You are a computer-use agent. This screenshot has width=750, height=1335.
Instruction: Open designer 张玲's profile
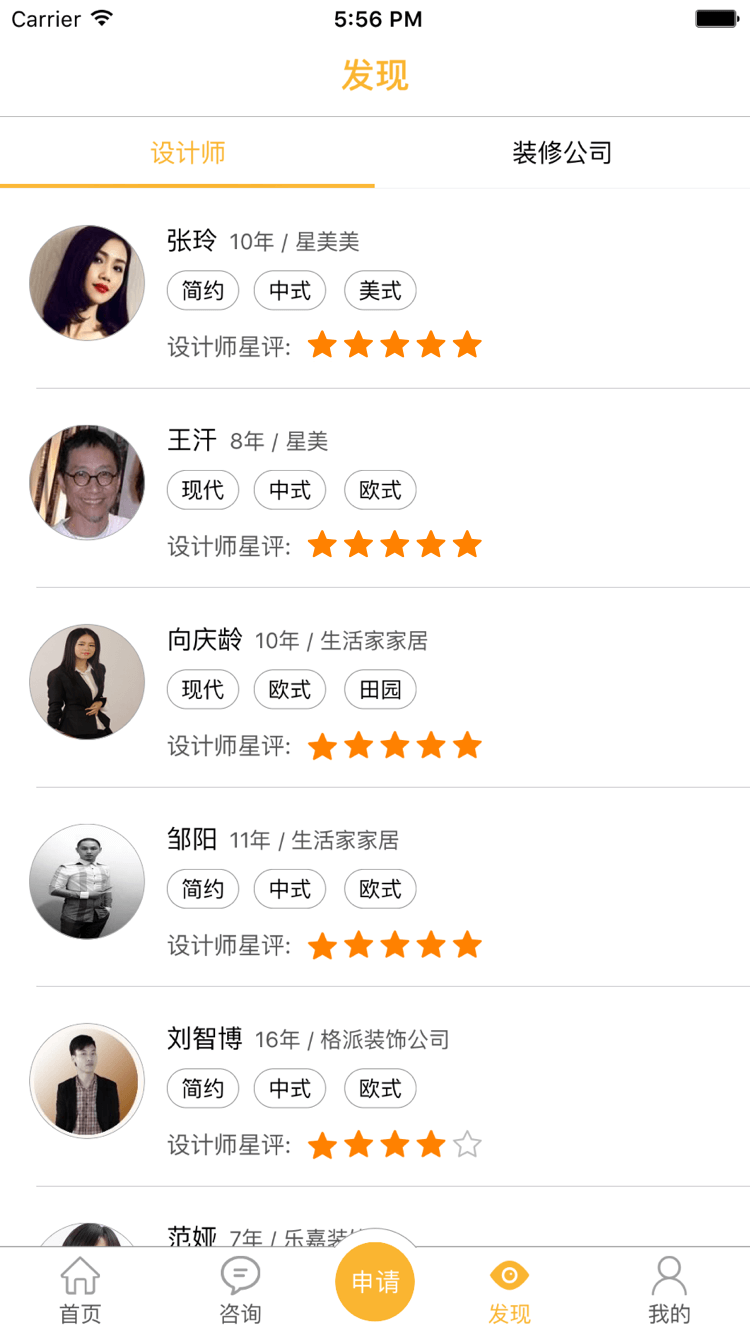tap(375, 289)
